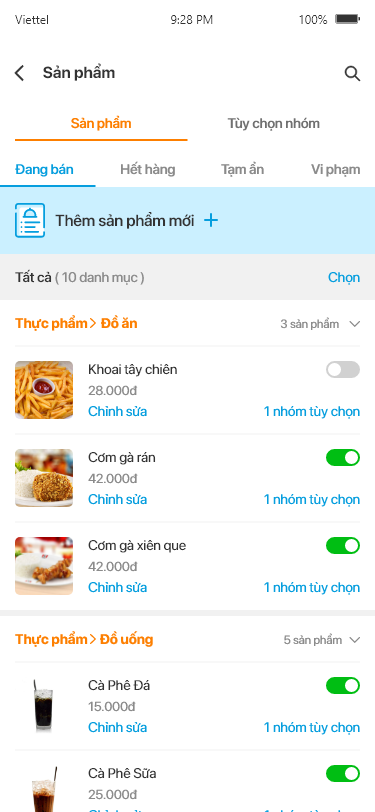375x812 pixels.
Task: Open the Tạm ẩn tab
Action: 242,169
